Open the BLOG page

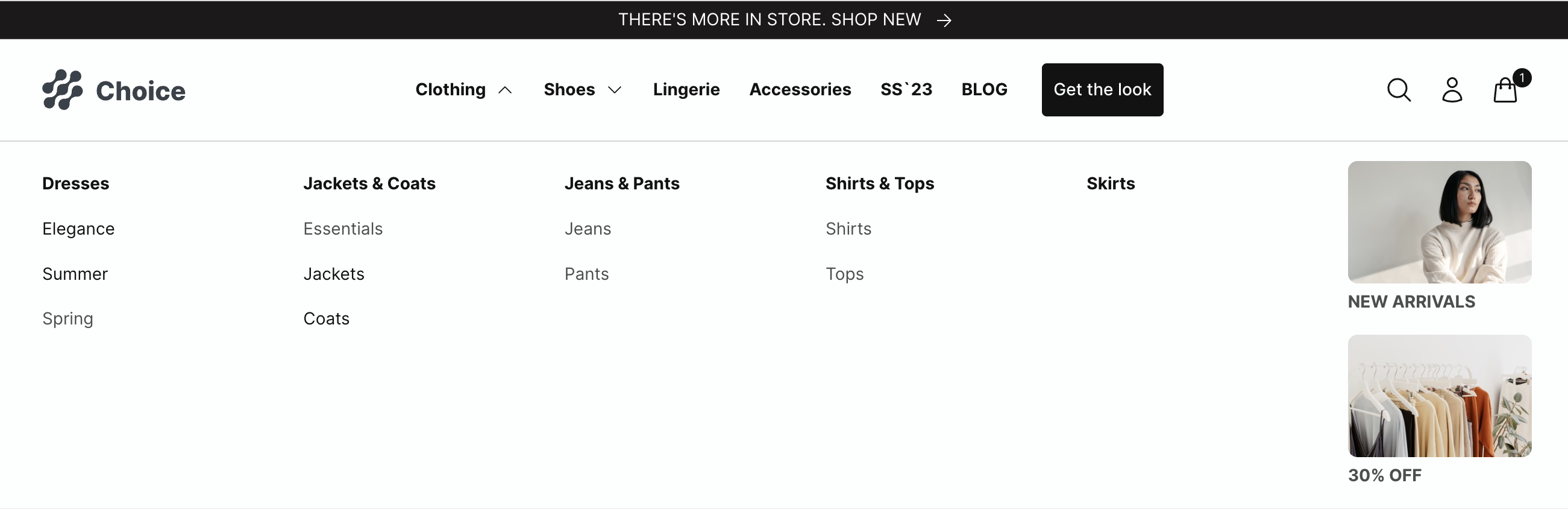(x=983, y=89)
